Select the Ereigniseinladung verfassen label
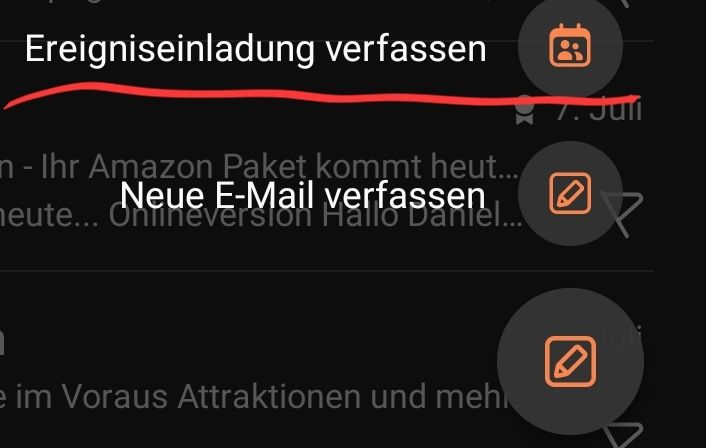706x448 pixels. click(256, 49)
